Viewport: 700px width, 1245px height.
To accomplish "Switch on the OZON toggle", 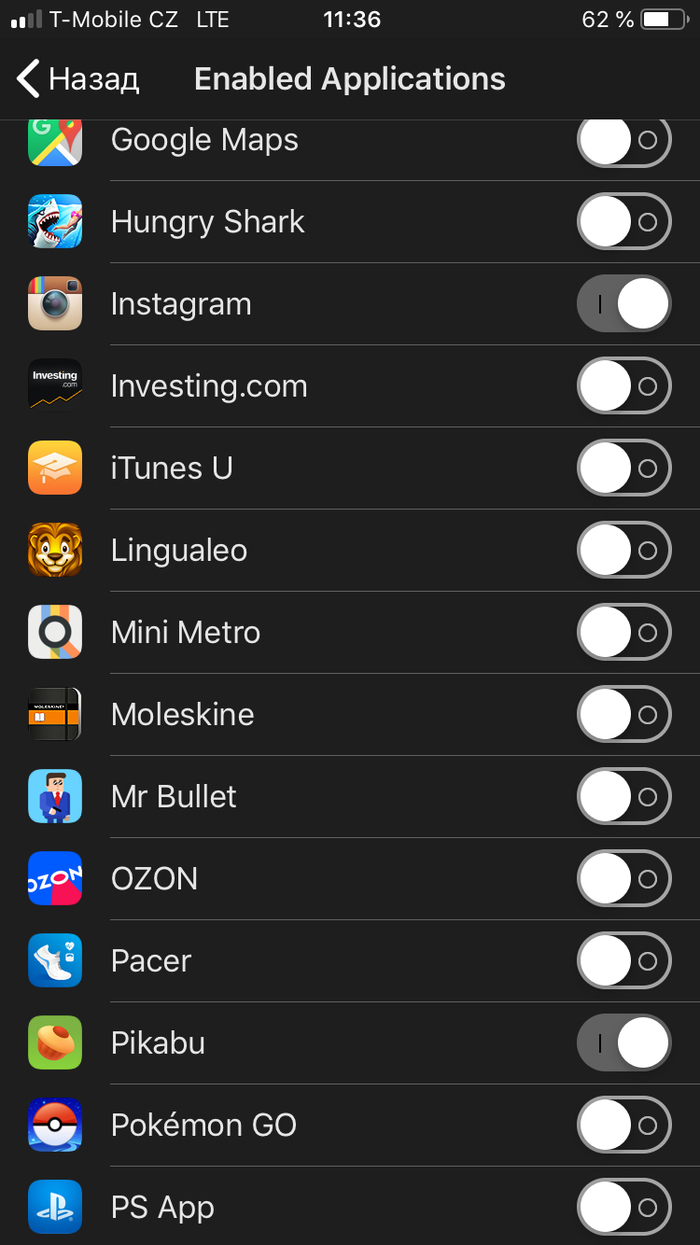I will pyautogui.click(x=623, y=878).
